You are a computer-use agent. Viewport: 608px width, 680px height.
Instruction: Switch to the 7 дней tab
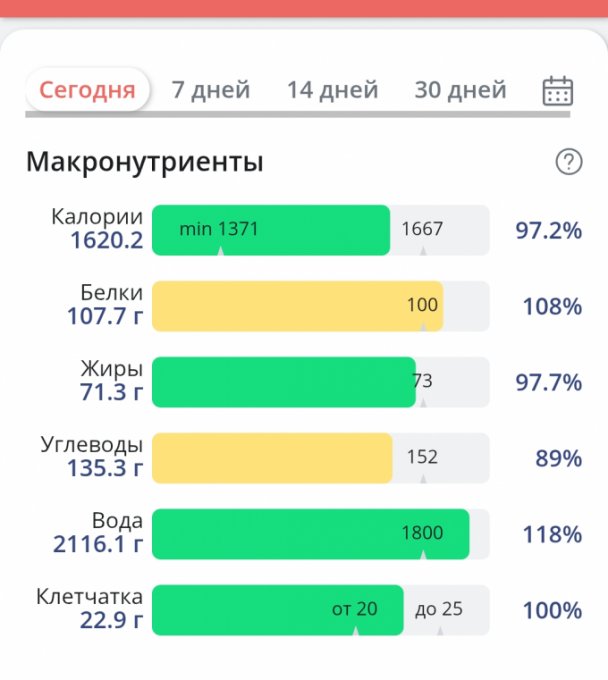click(x=210, y=90)
